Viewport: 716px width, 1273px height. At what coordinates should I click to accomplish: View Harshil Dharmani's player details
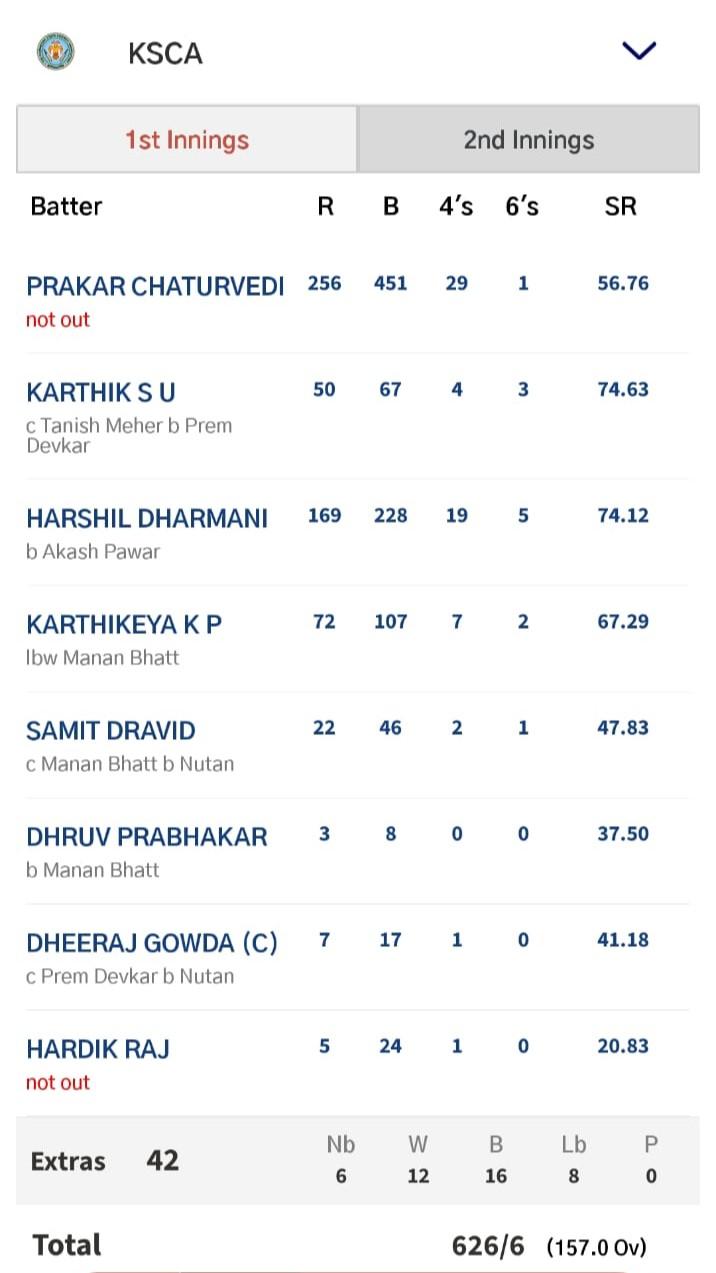(x=147, y=518)
